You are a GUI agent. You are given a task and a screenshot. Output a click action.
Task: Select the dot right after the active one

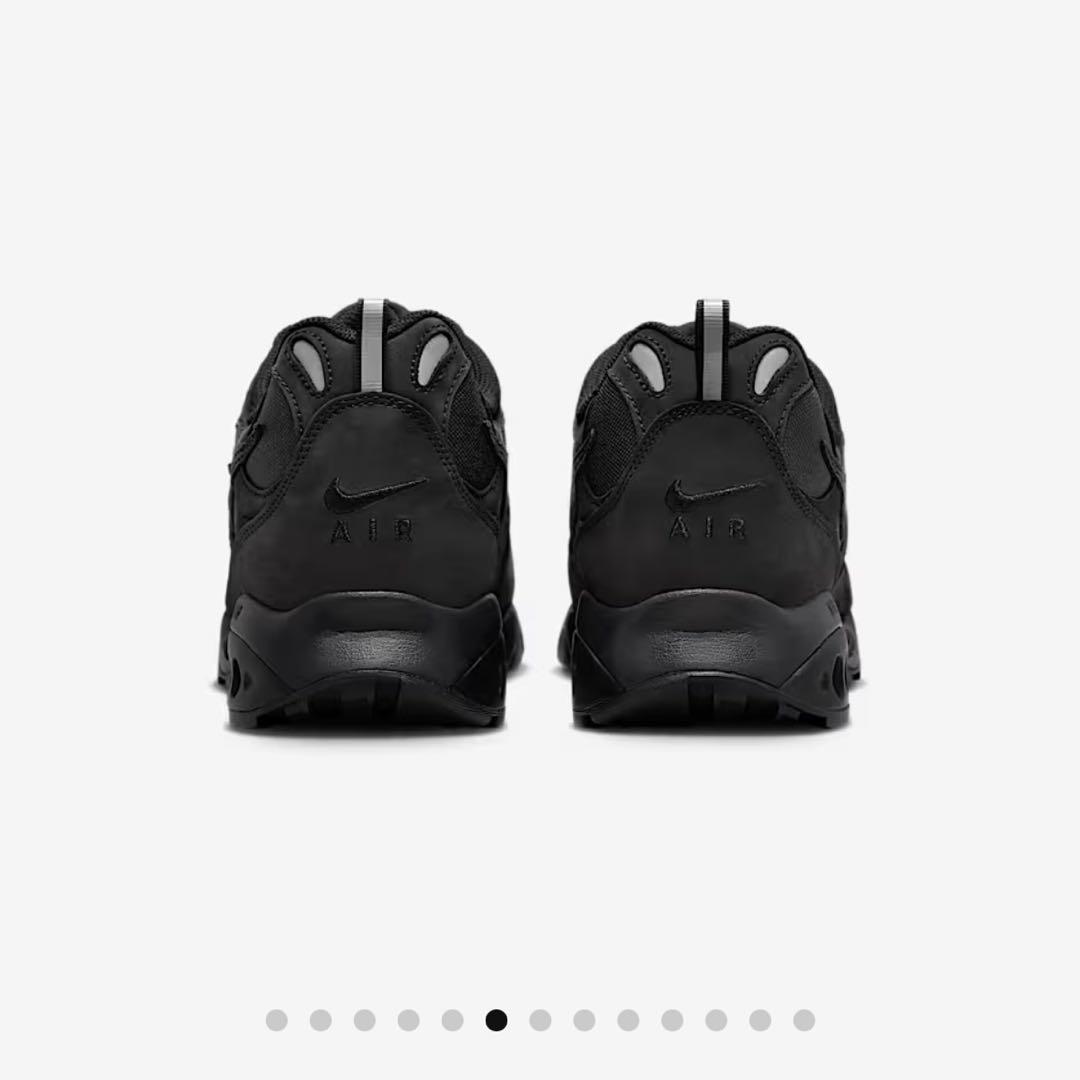point(540,1020)
